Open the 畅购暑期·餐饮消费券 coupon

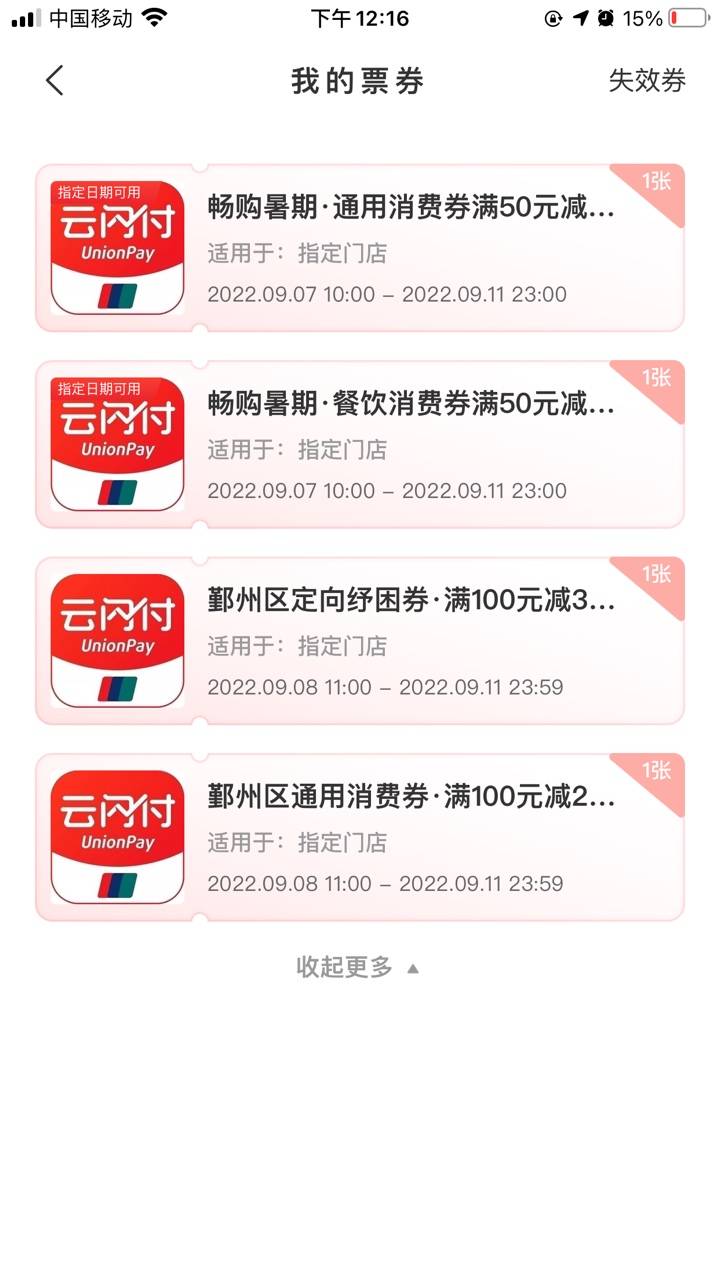tap(360, 444)
